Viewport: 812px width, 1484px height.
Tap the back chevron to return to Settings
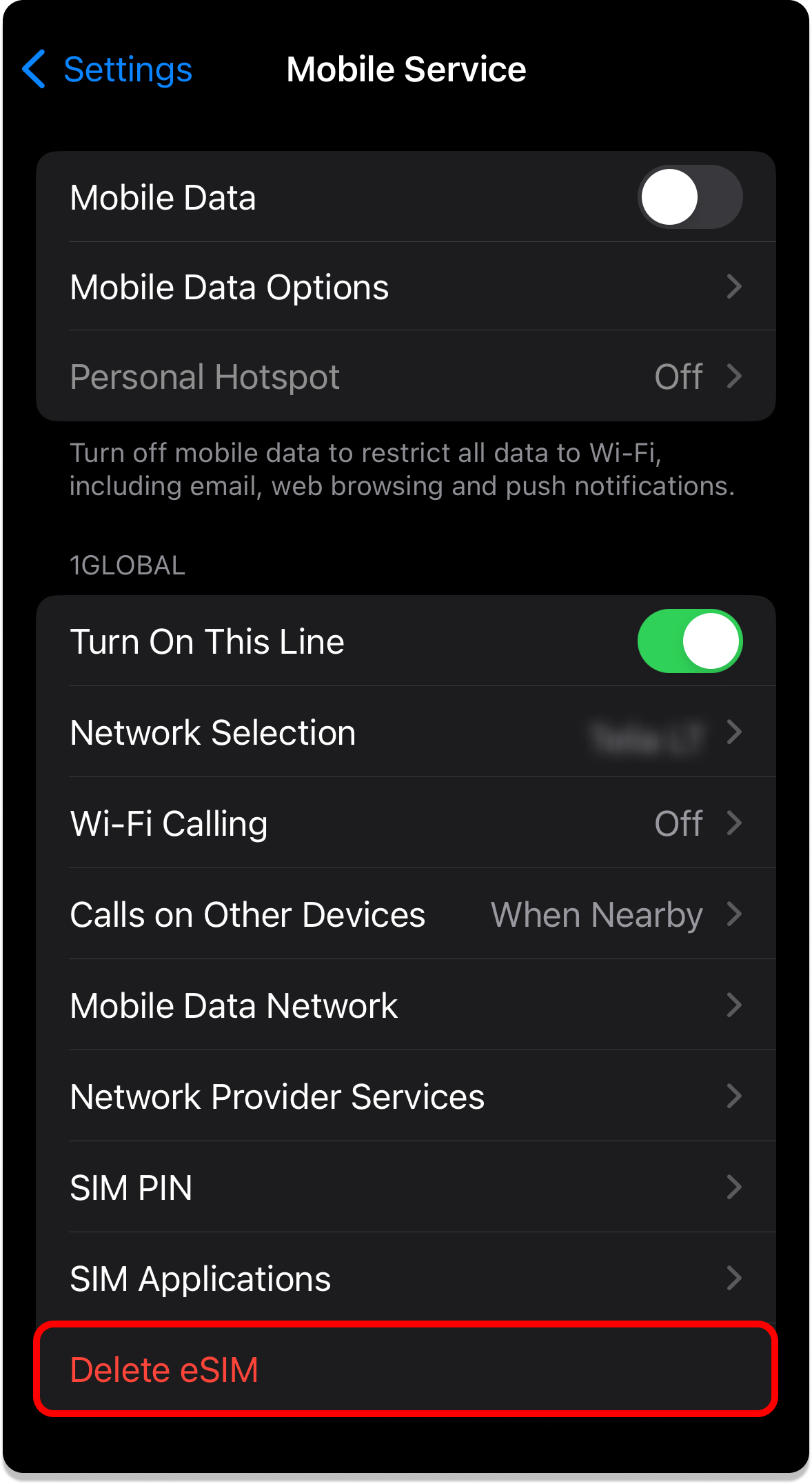pos(36,69)
